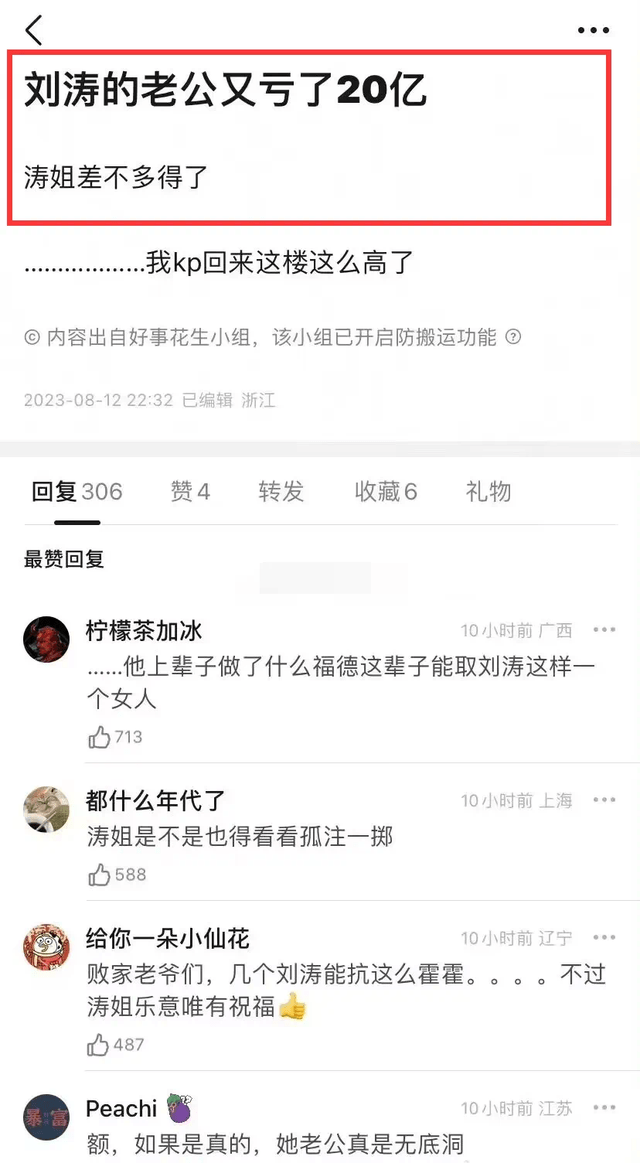Screen dimensions: 640x1163
Task: Switch to the 回复 tab
Action: click(76, 492)
